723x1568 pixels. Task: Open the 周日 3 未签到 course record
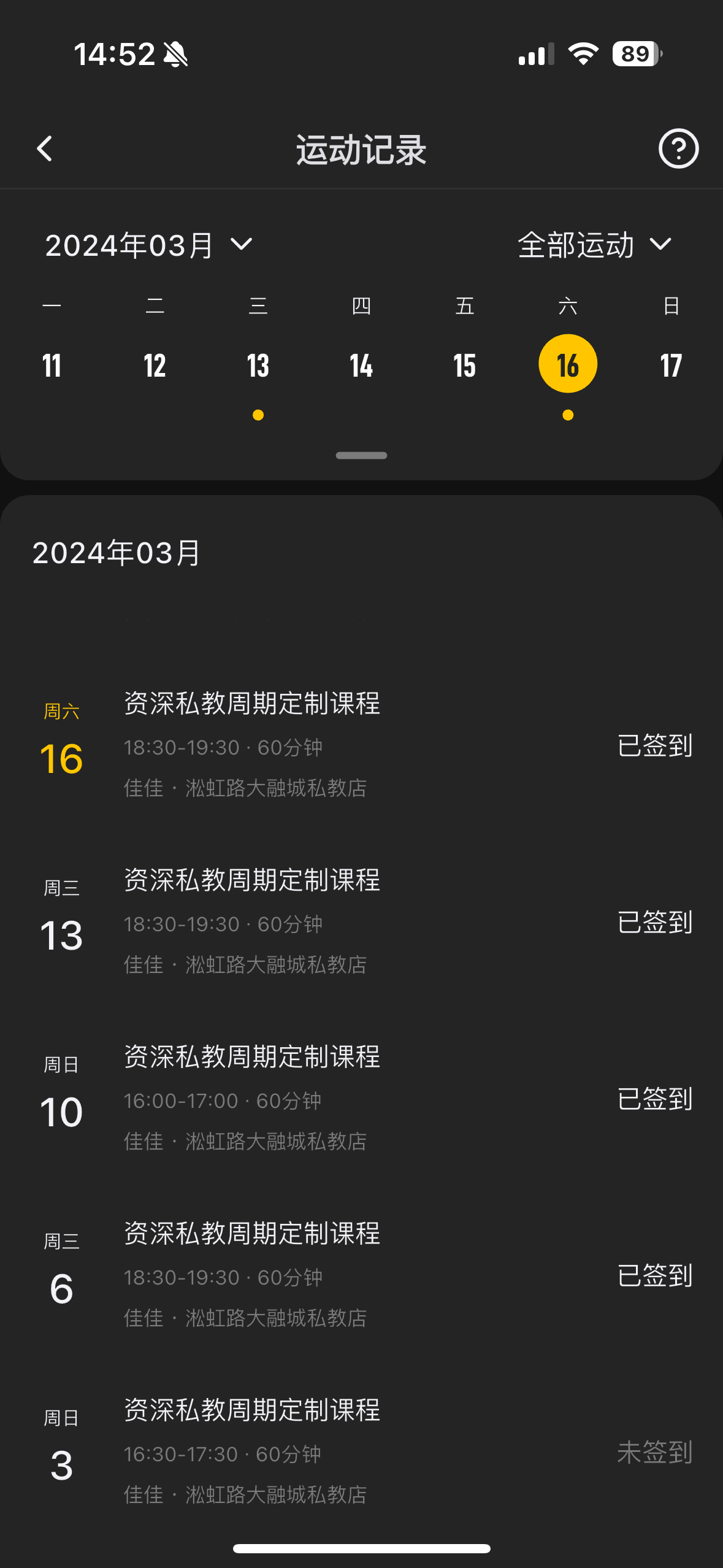pyautogui.click(x=362, y=1452)
